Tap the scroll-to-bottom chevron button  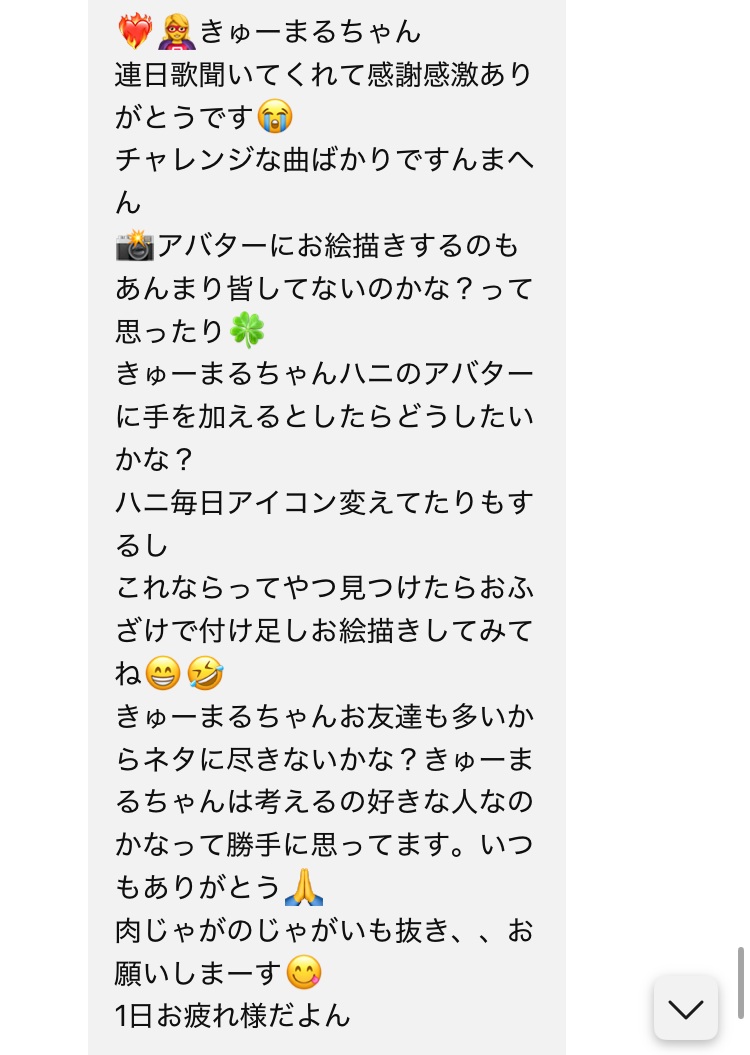[x=686, y=1008]
